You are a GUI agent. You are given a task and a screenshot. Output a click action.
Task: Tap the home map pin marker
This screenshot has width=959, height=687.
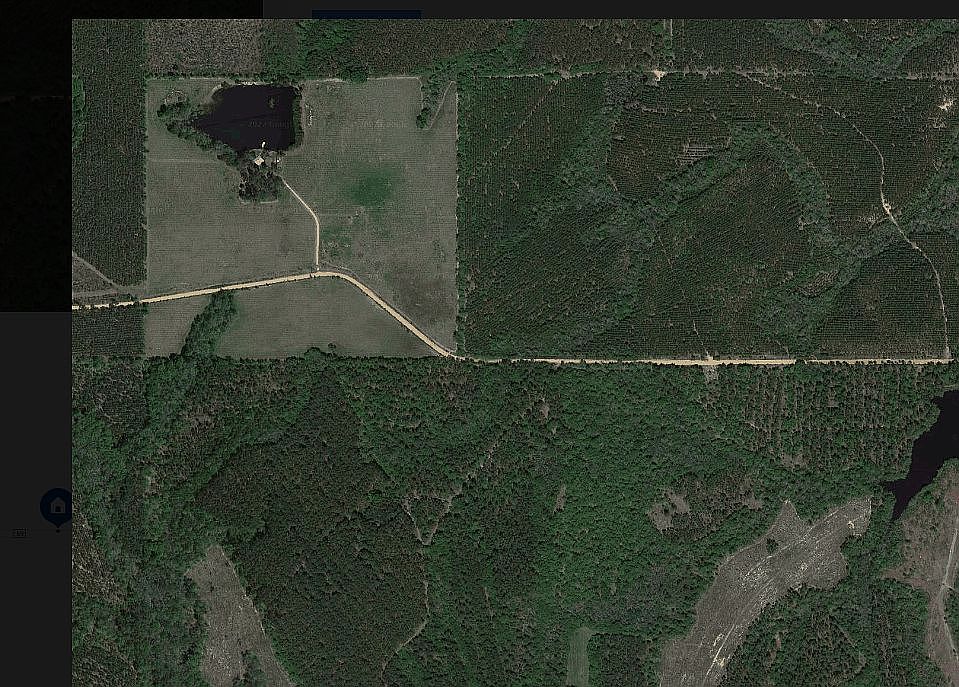click(x=57, y=506)
